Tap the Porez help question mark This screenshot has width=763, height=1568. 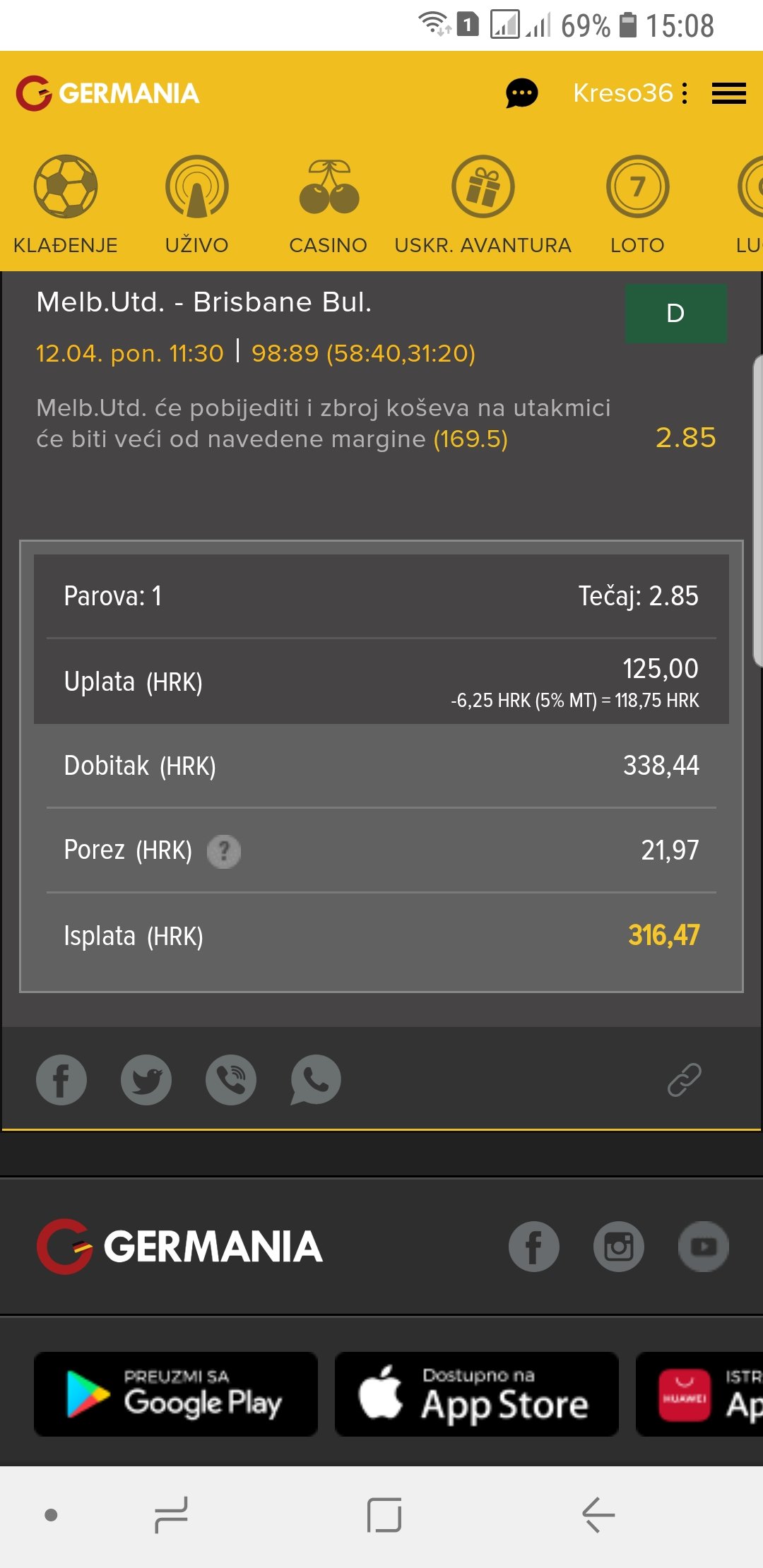[224, 851]
